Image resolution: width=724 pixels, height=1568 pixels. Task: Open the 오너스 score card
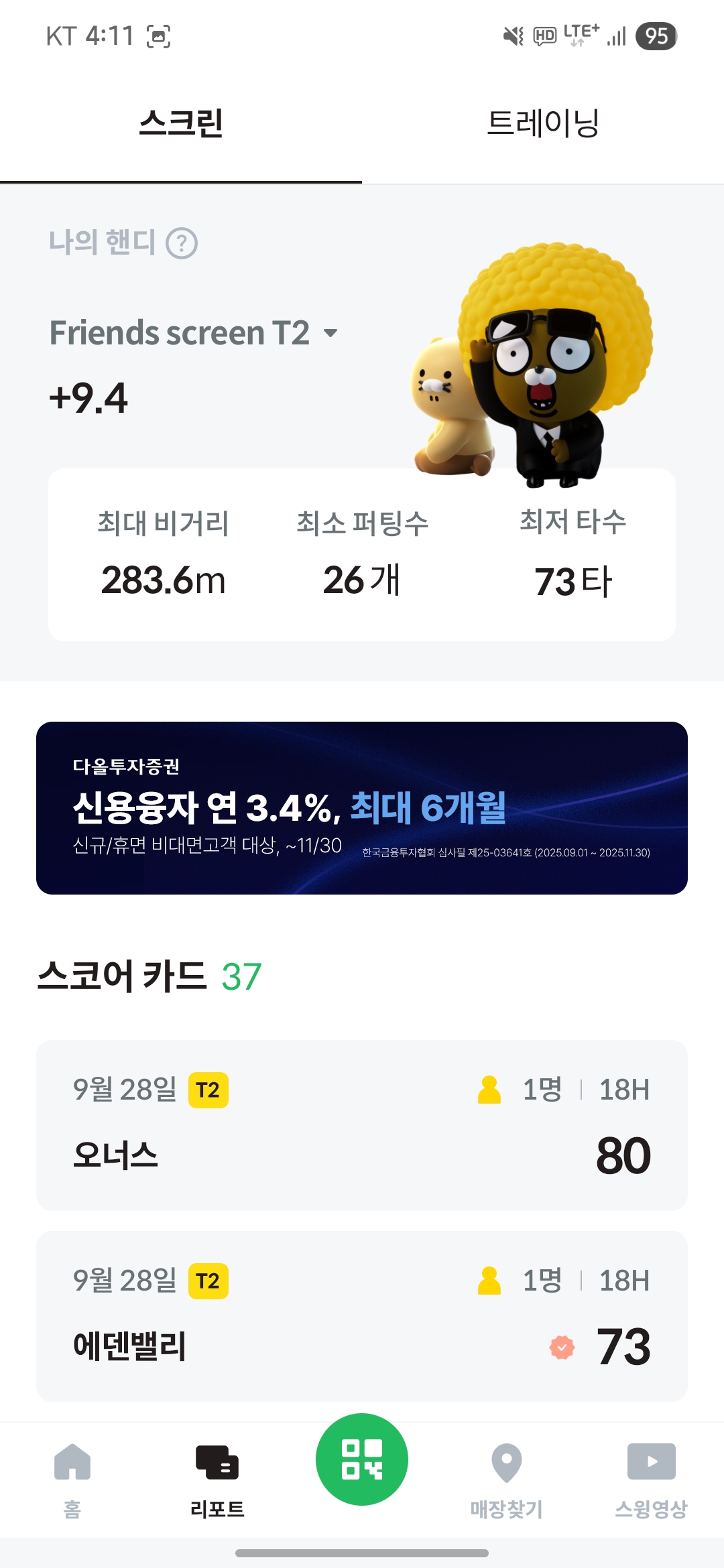pyautogui.click(x=362, y=1125)
